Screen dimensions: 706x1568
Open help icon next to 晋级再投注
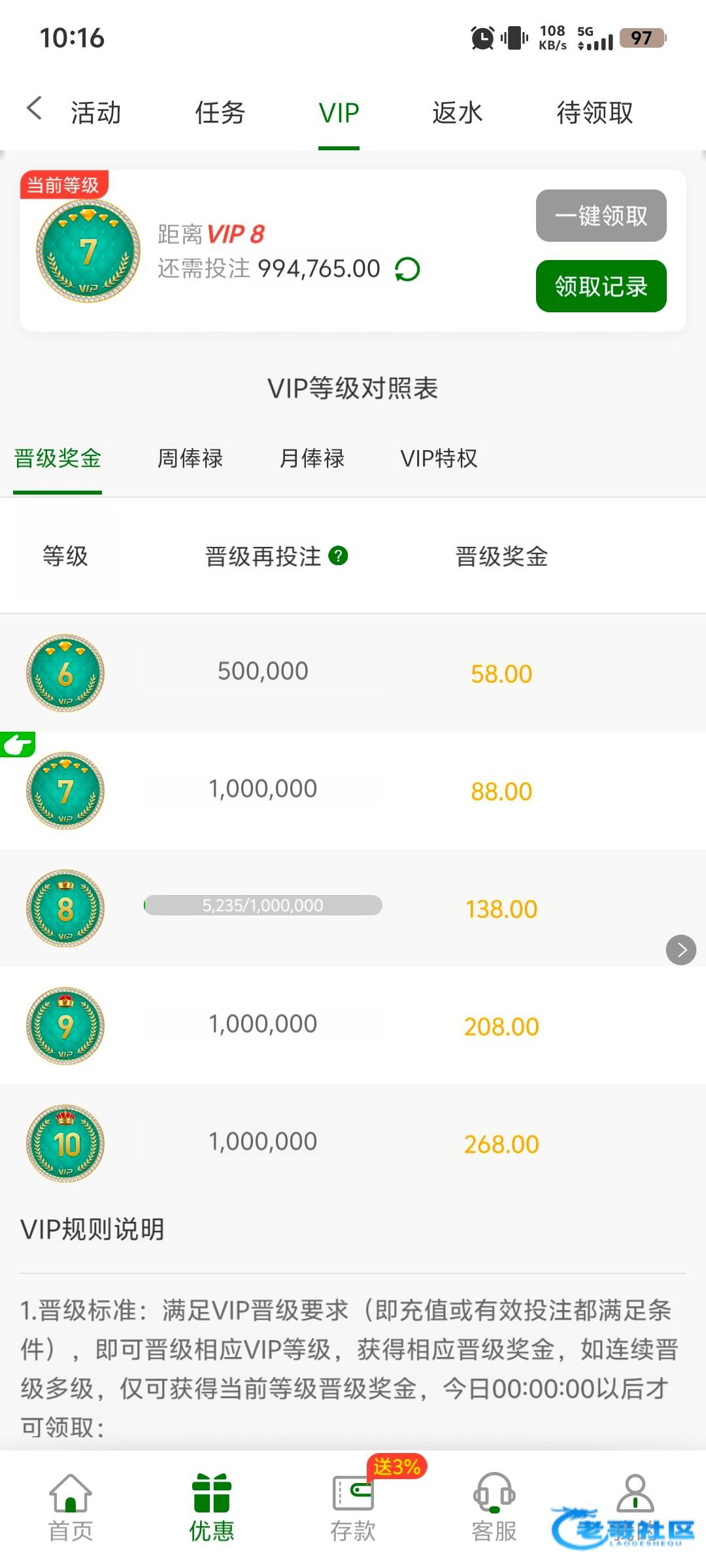coord(338,556)
